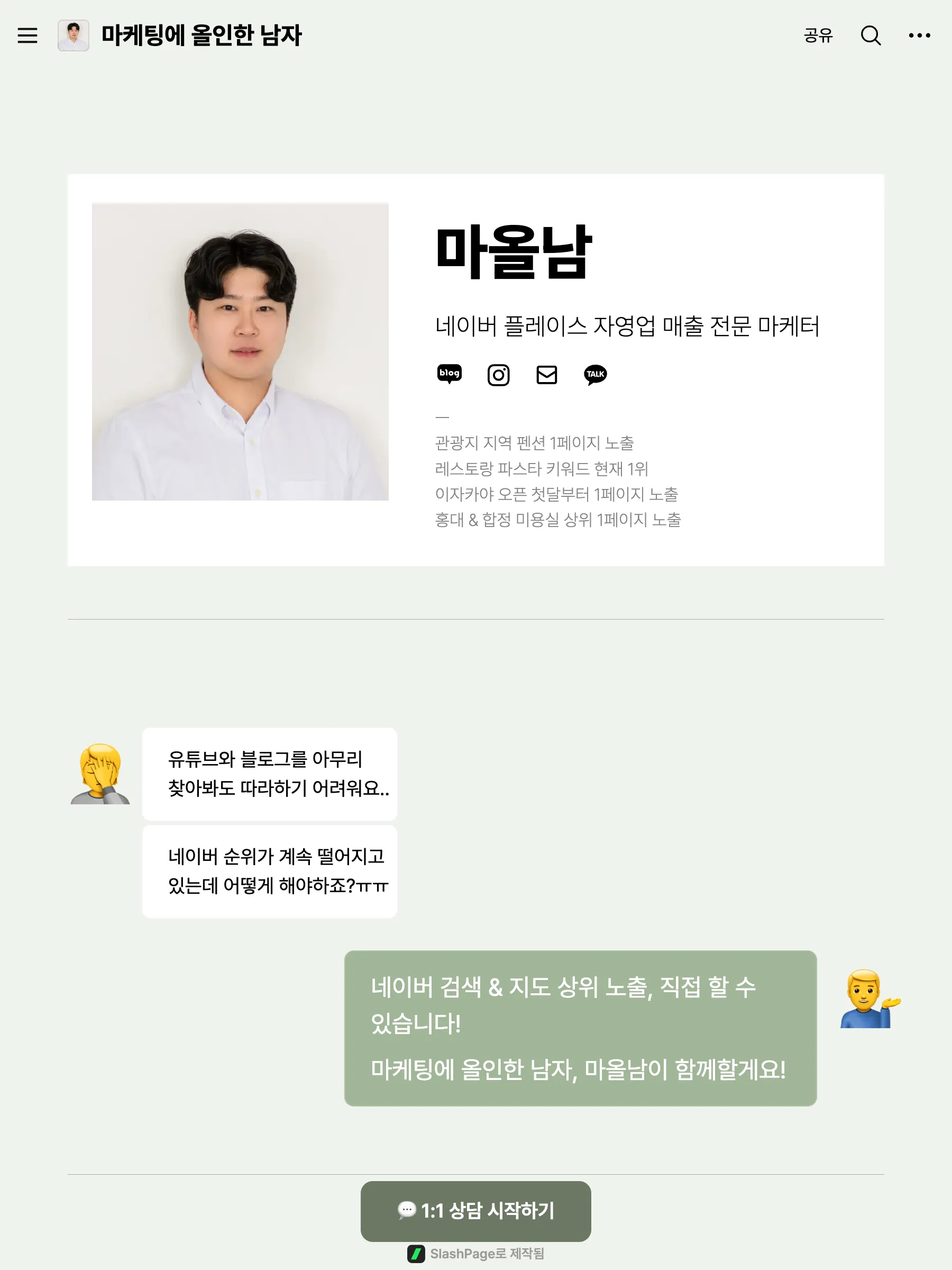Tap the 공유 share button

(x=818, y=35)
